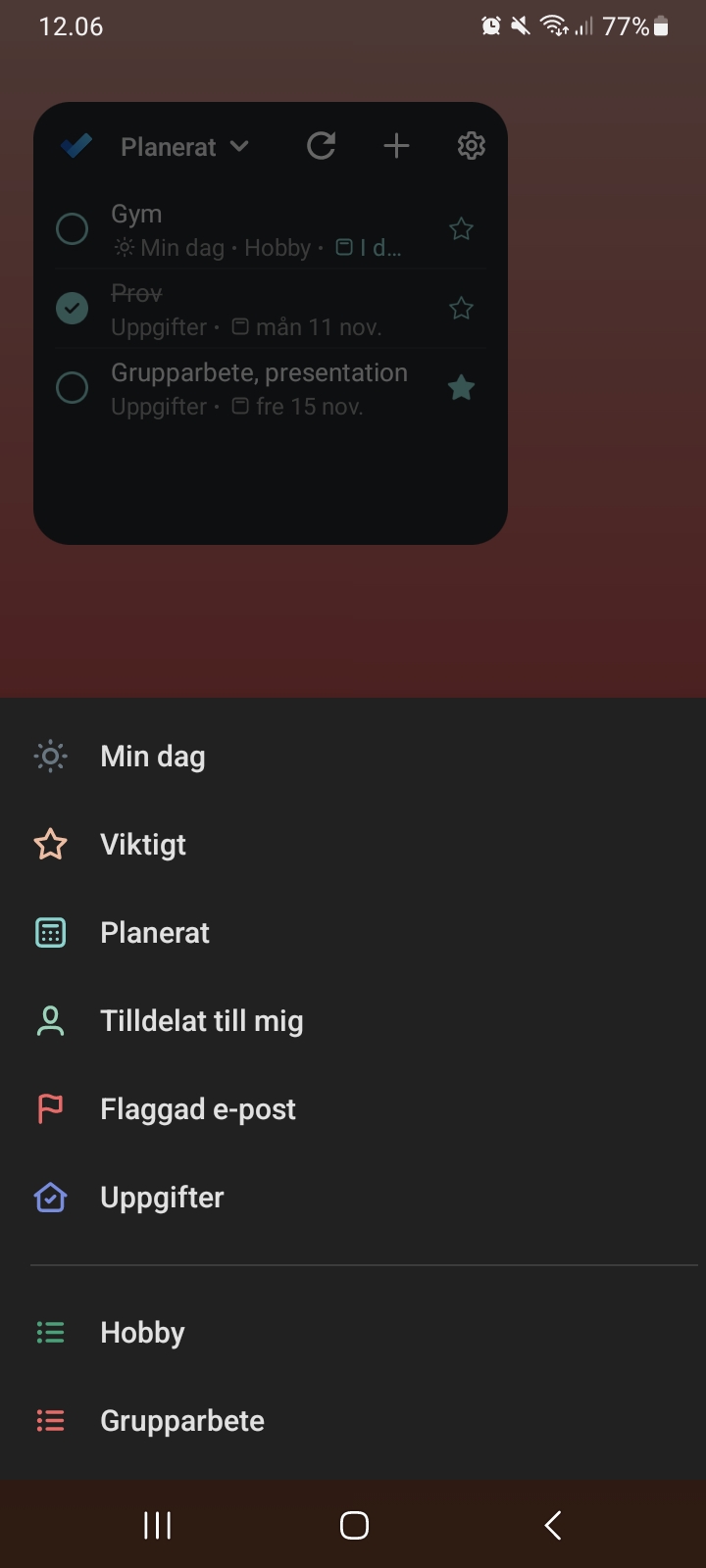Open Tilldelat till mig

pyautogui.click(x=353, y=1021)
